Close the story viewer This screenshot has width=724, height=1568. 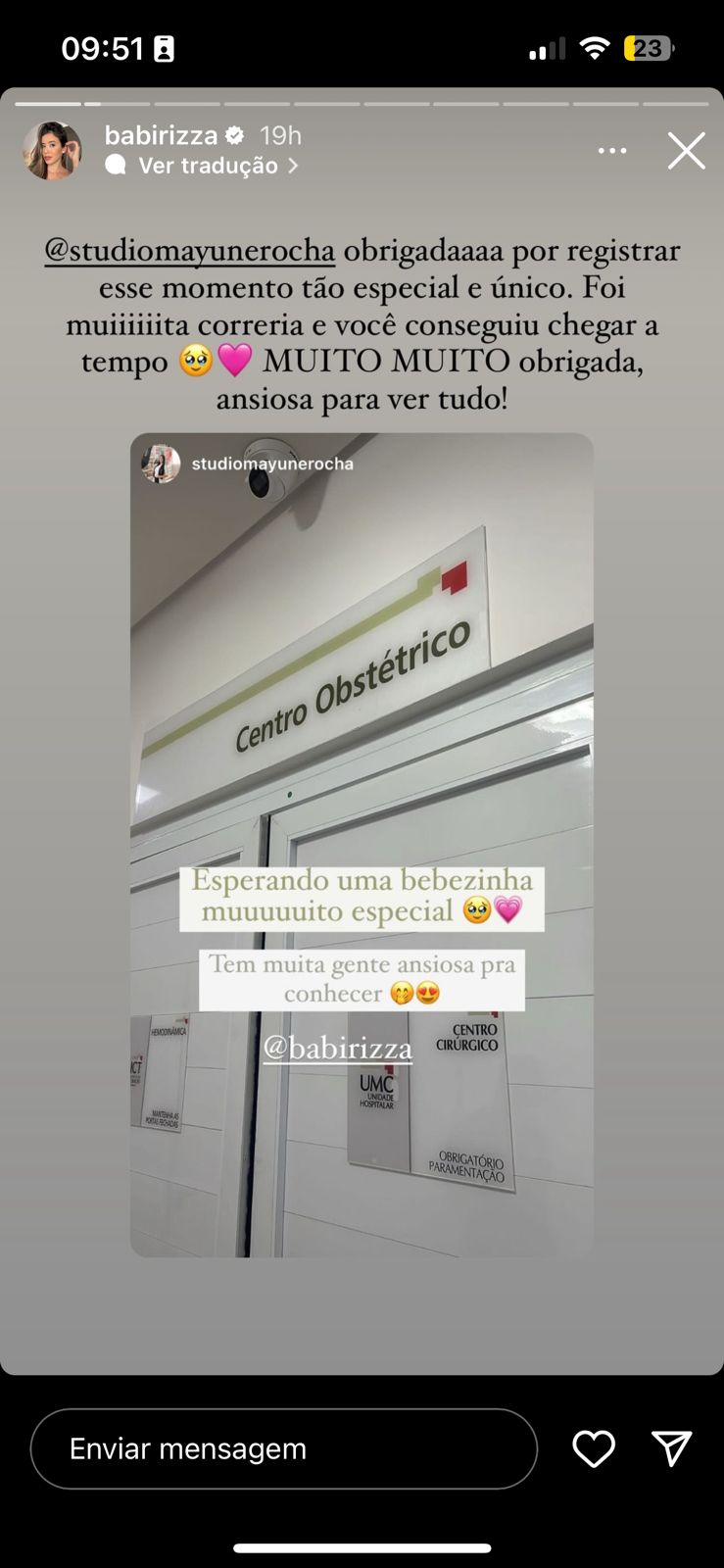(x=686, y=151)
